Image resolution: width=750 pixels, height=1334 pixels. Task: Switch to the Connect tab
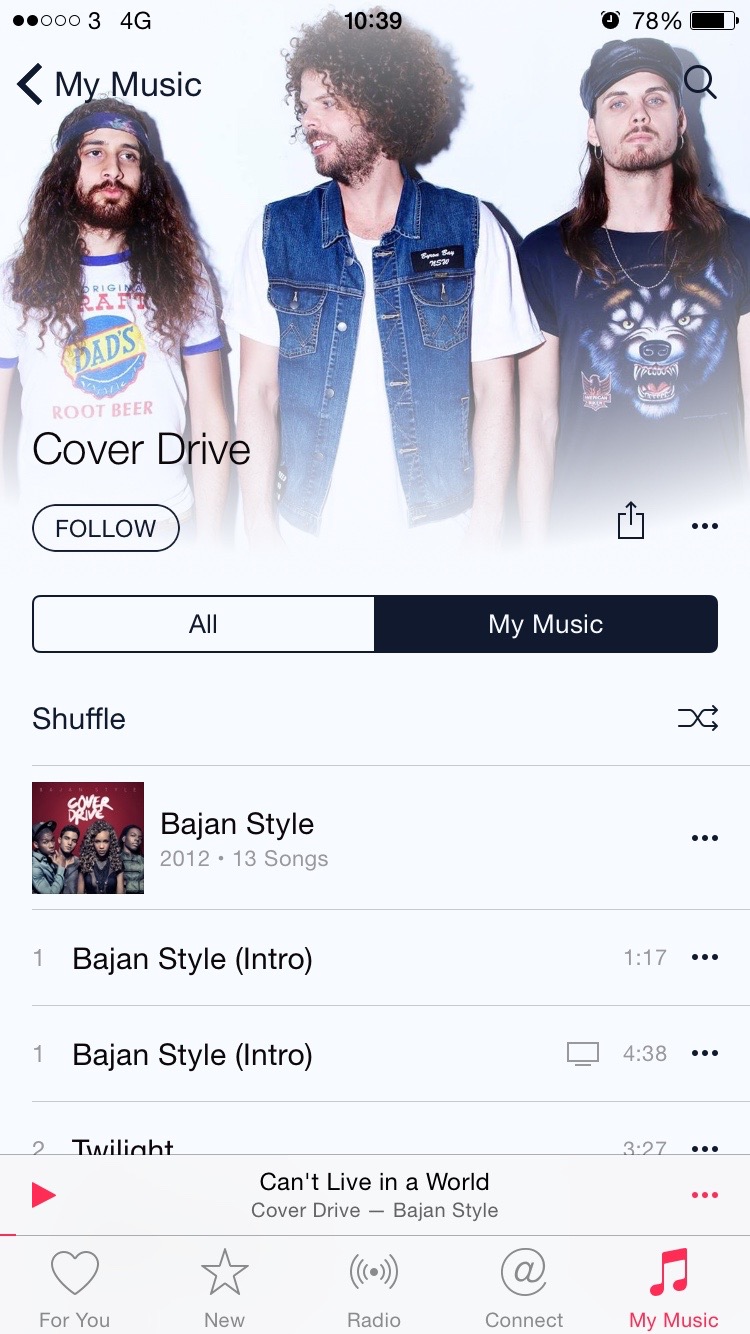click(x=524, y=1290)
